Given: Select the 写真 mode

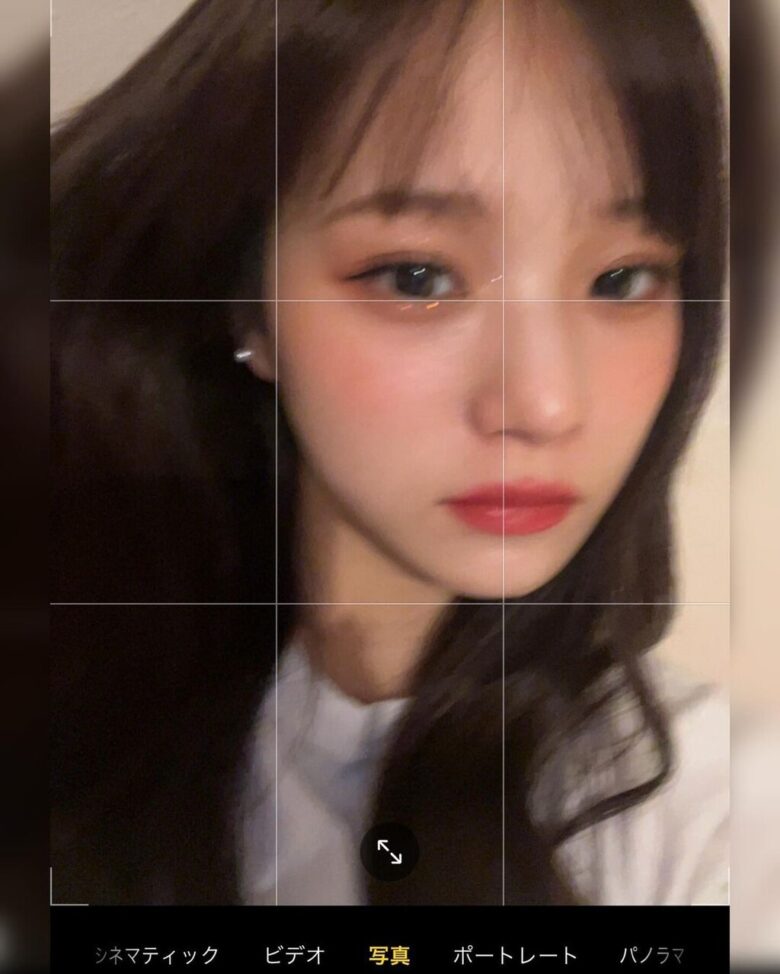Looking at the screenshot, I should coord(389,955).
